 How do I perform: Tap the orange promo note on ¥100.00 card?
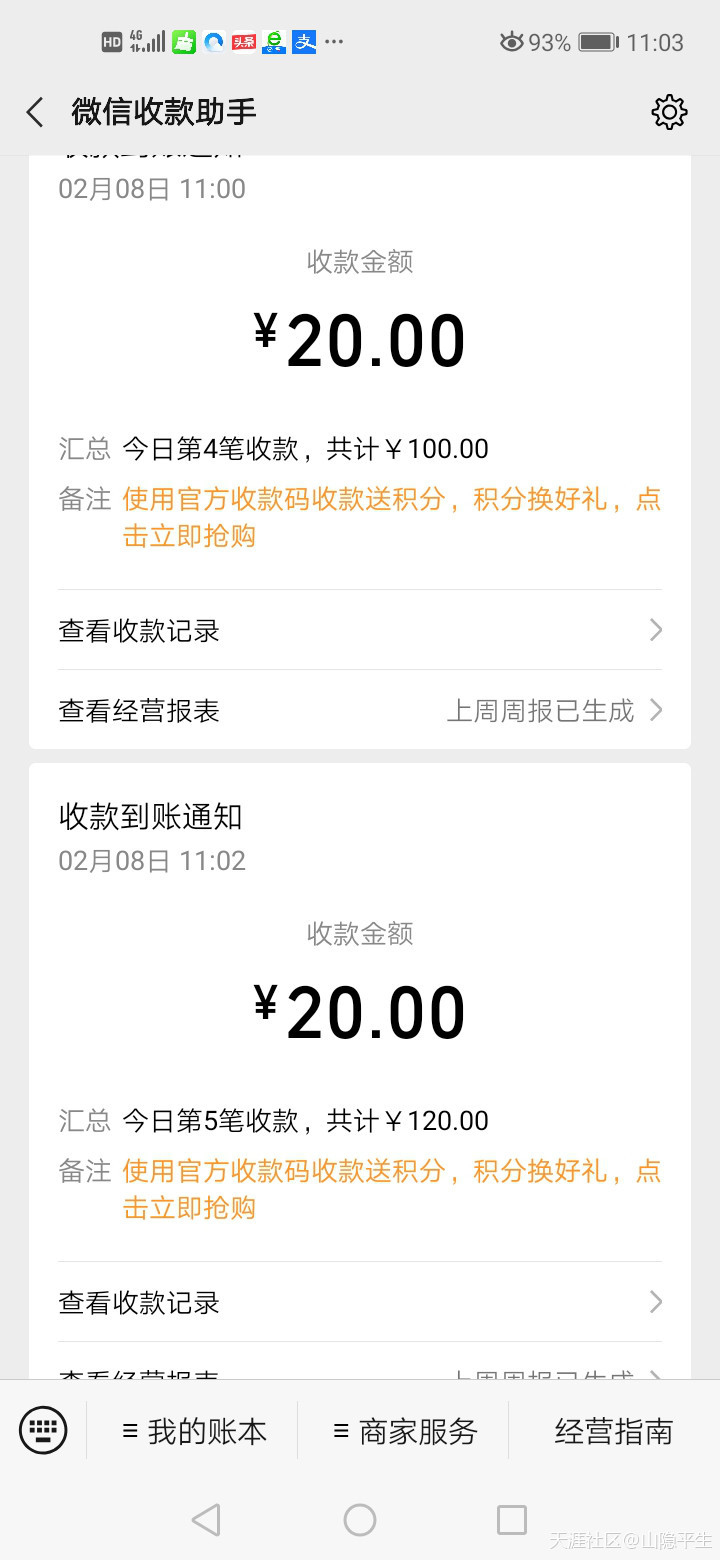click(392, 517)
